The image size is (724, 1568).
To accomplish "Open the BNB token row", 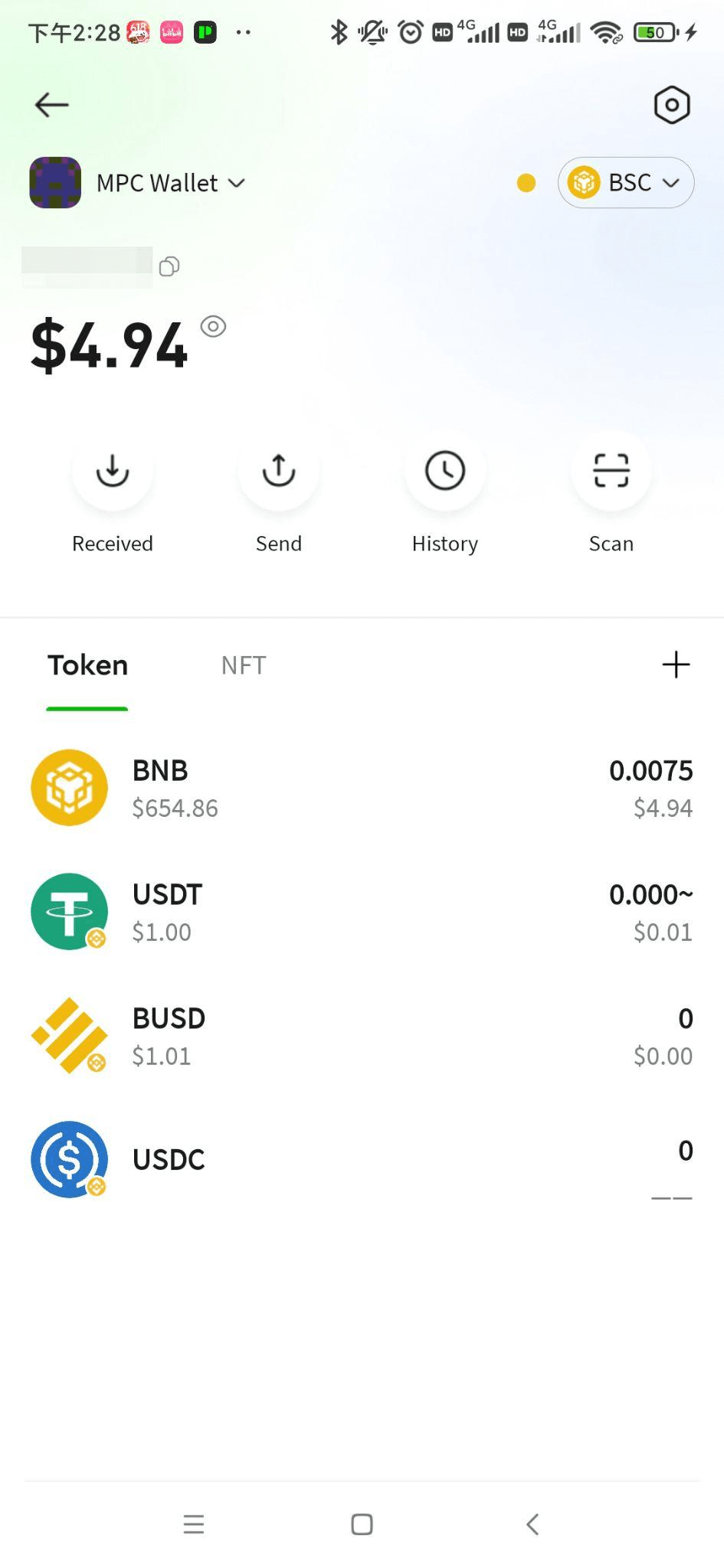I will coord(362,788).
